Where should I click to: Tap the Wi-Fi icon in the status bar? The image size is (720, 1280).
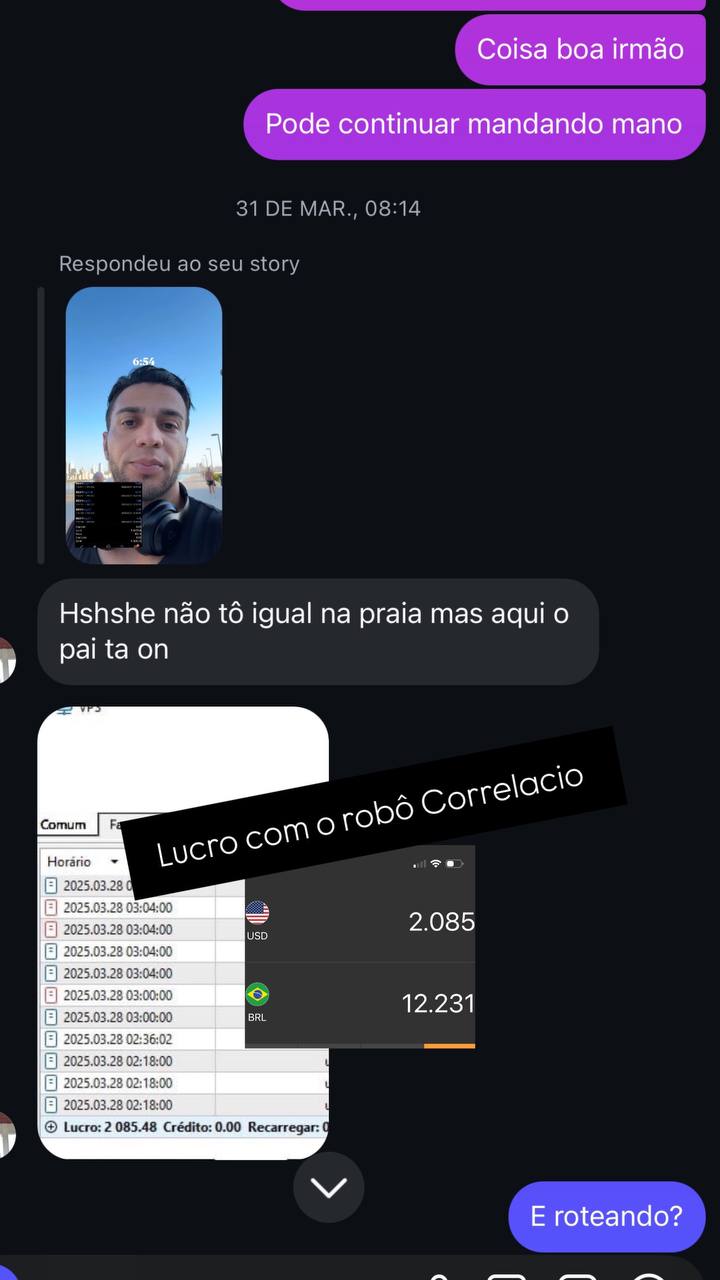(435, 863)
